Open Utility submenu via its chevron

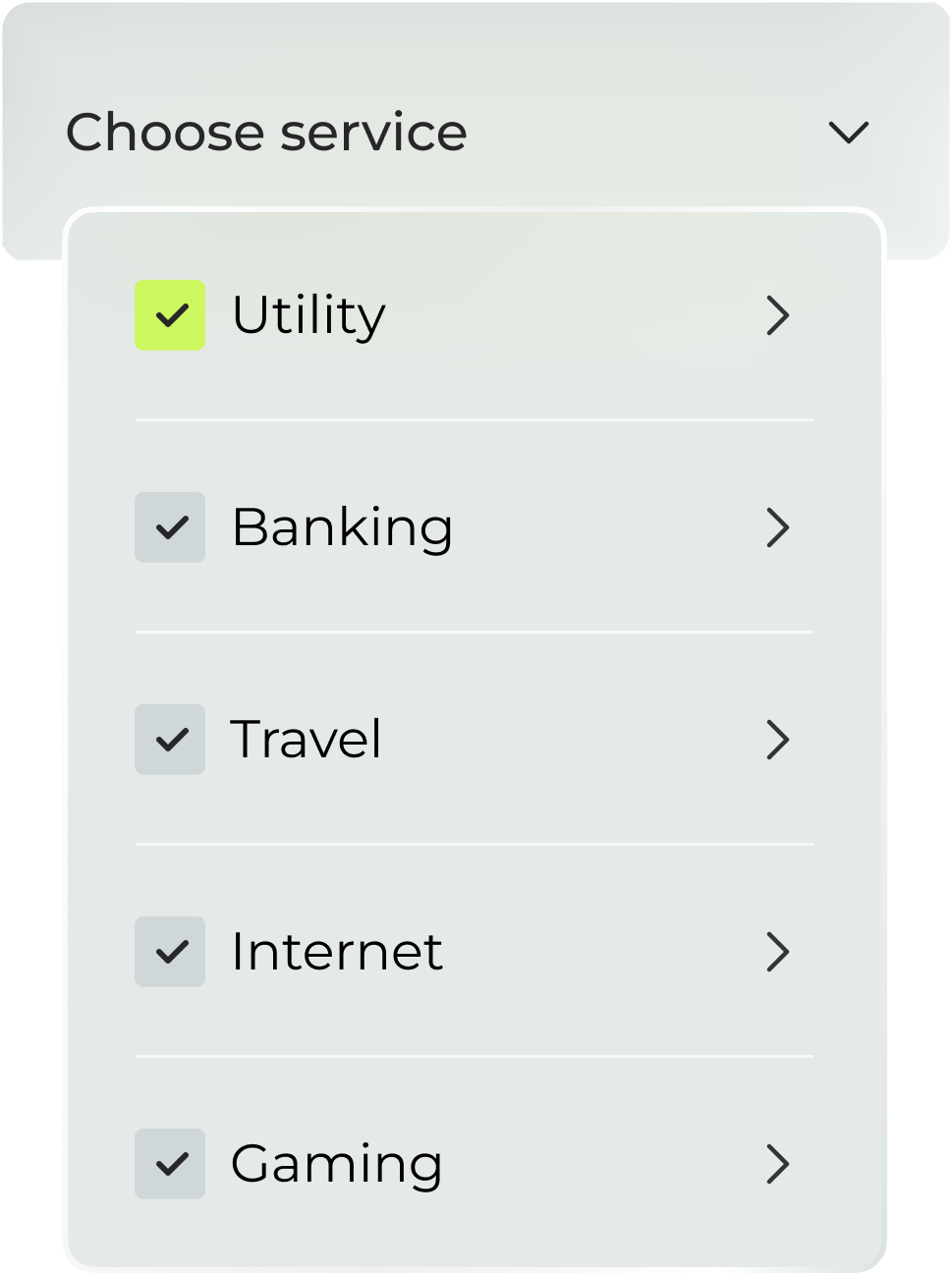777,315
